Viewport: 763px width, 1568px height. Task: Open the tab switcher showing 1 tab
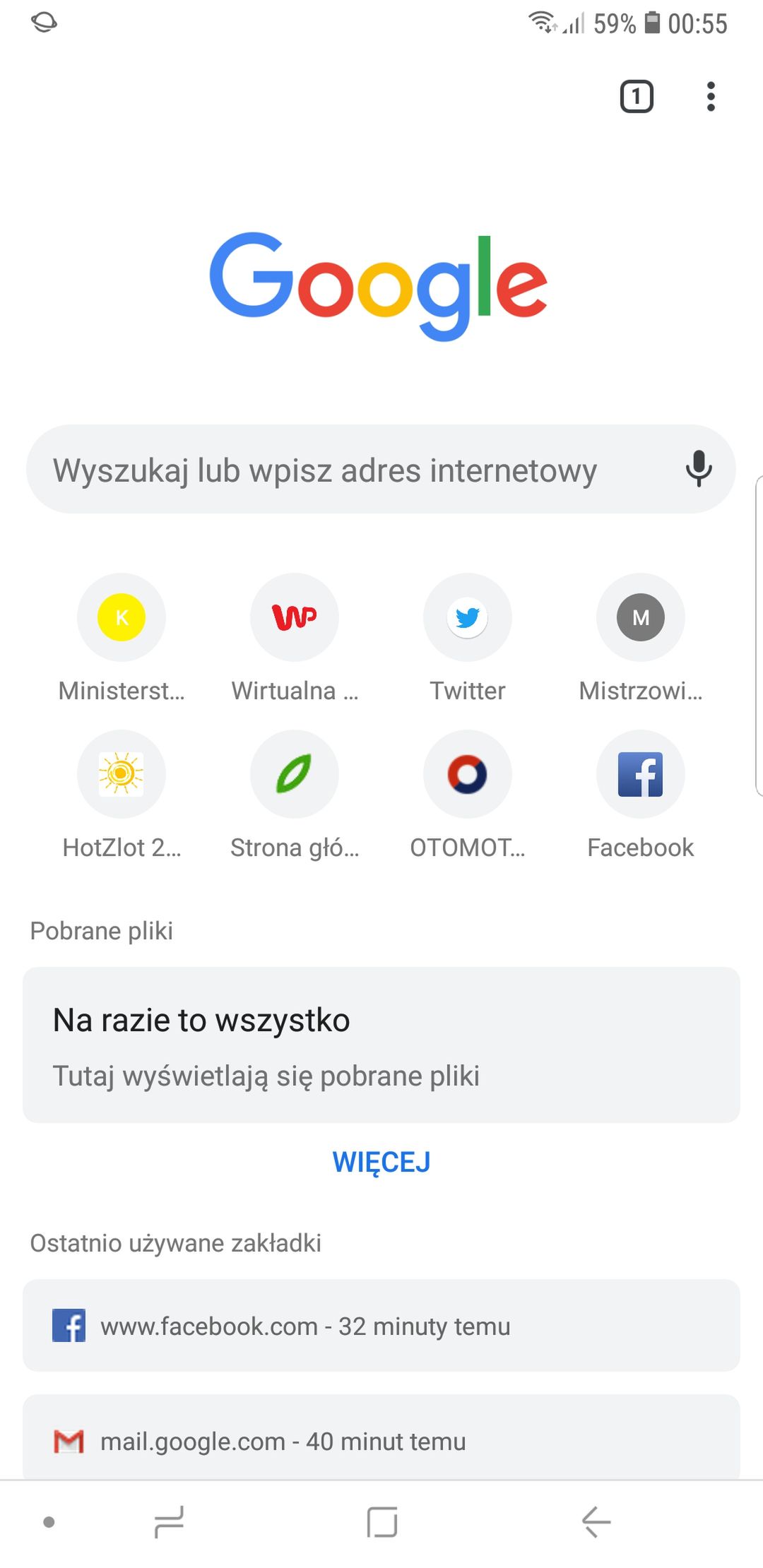637,97
